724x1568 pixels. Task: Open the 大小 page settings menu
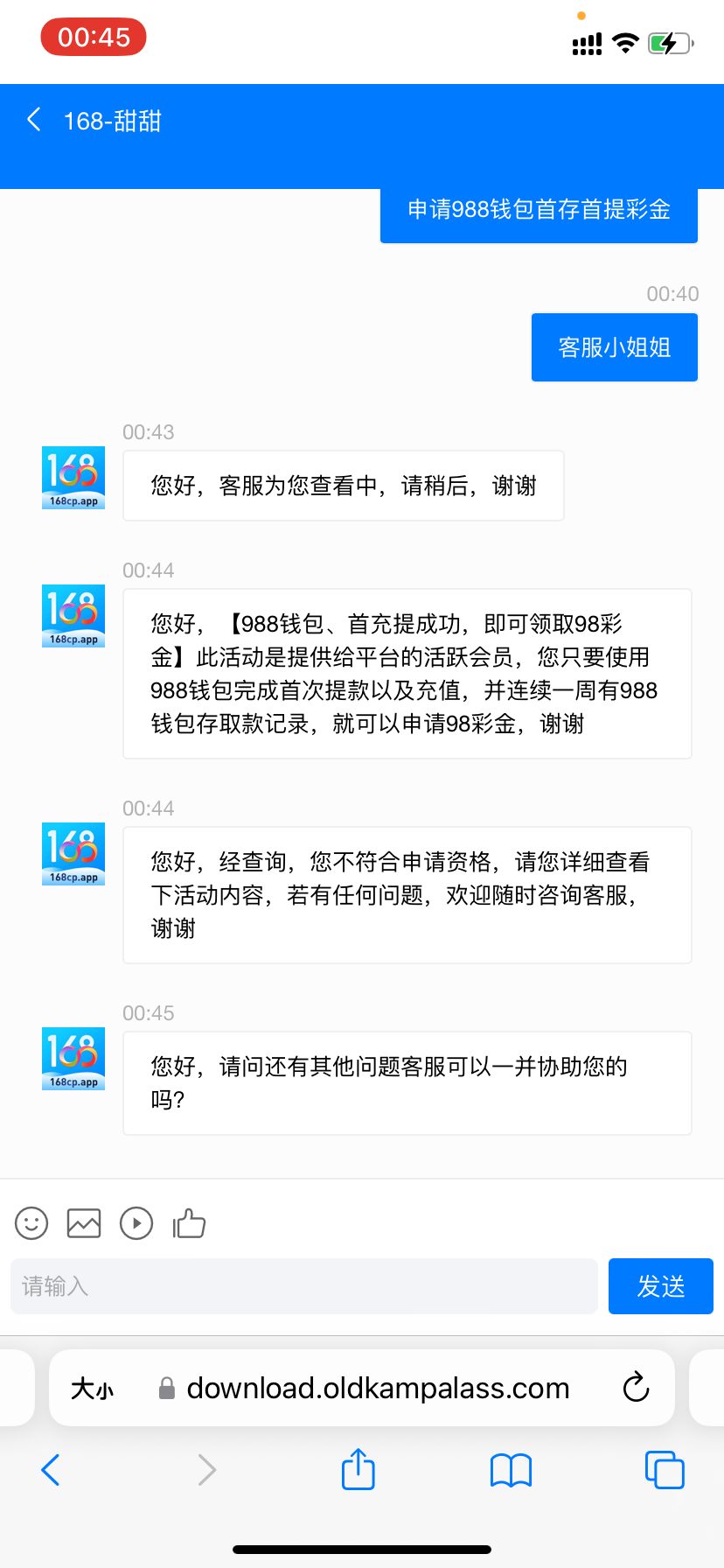tap(92, 1389)
